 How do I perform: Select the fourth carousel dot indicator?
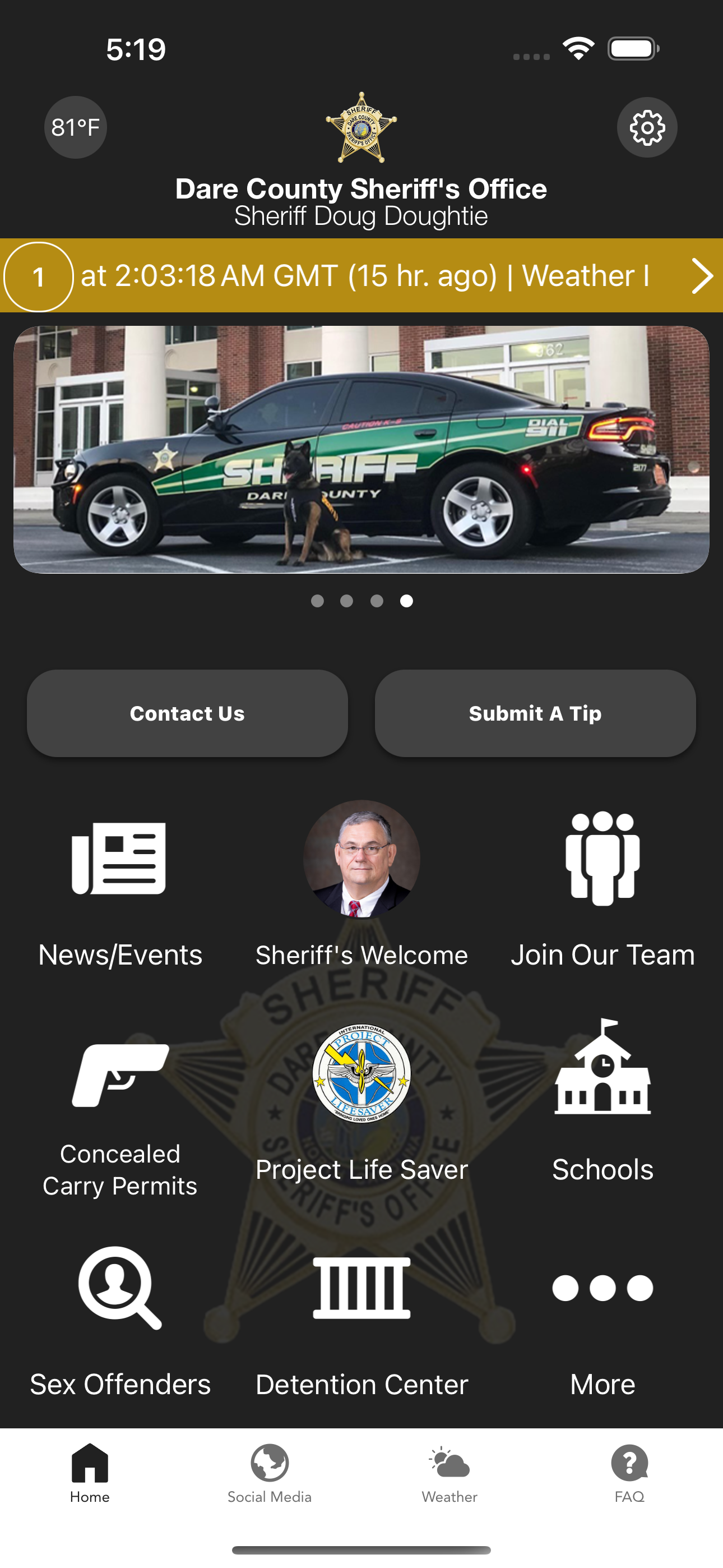pyautogui.click(x=406, y=601)
